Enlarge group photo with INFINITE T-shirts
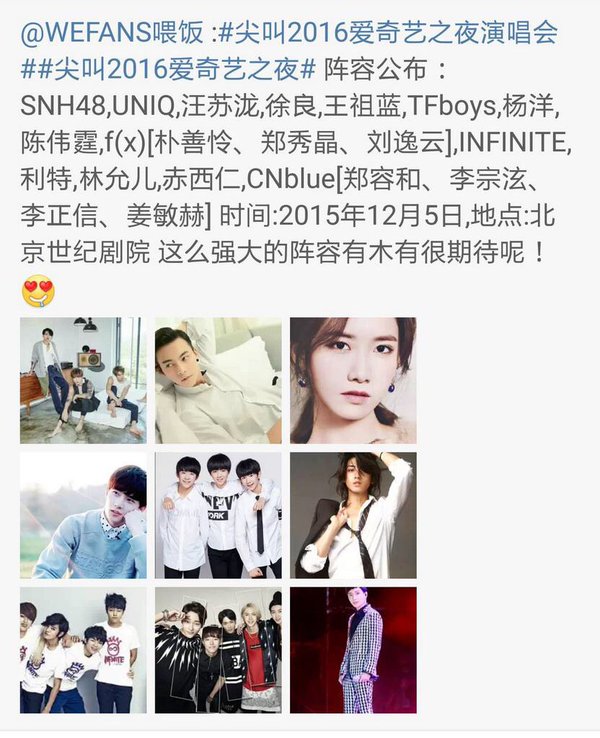The height and width of the screenshot is (738, 600). click(83, 650)
